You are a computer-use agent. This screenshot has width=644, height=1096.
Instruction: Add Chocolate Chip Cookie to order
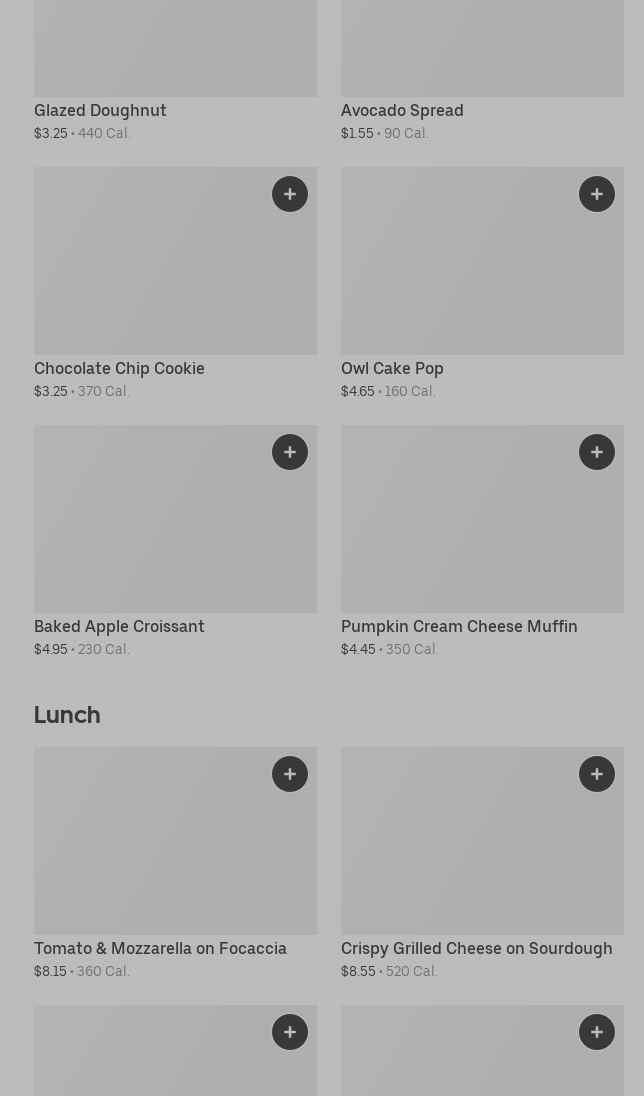point(290,194)
